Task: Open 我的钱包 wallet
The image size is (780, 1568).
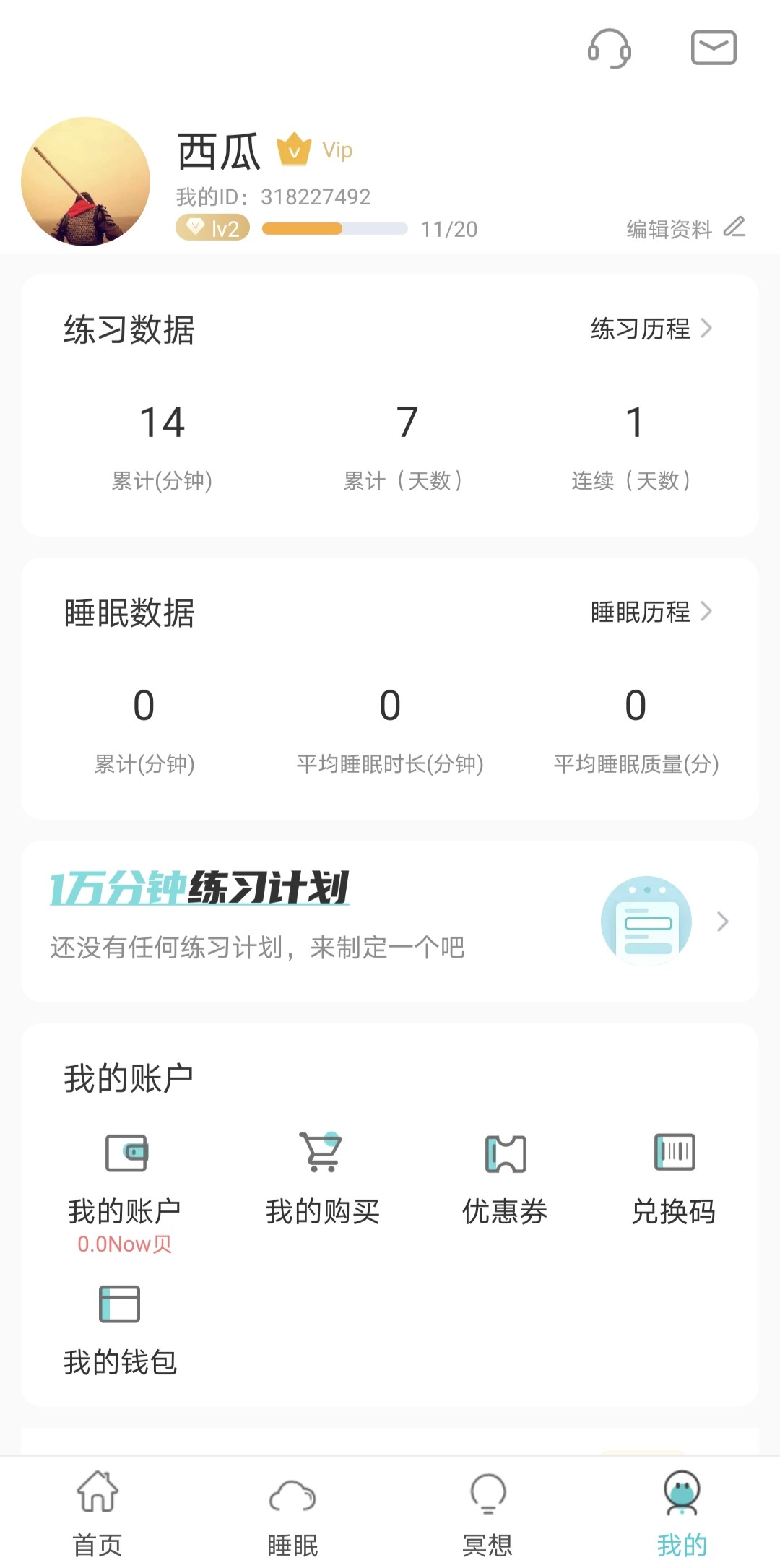Action: click(120, 1331)
